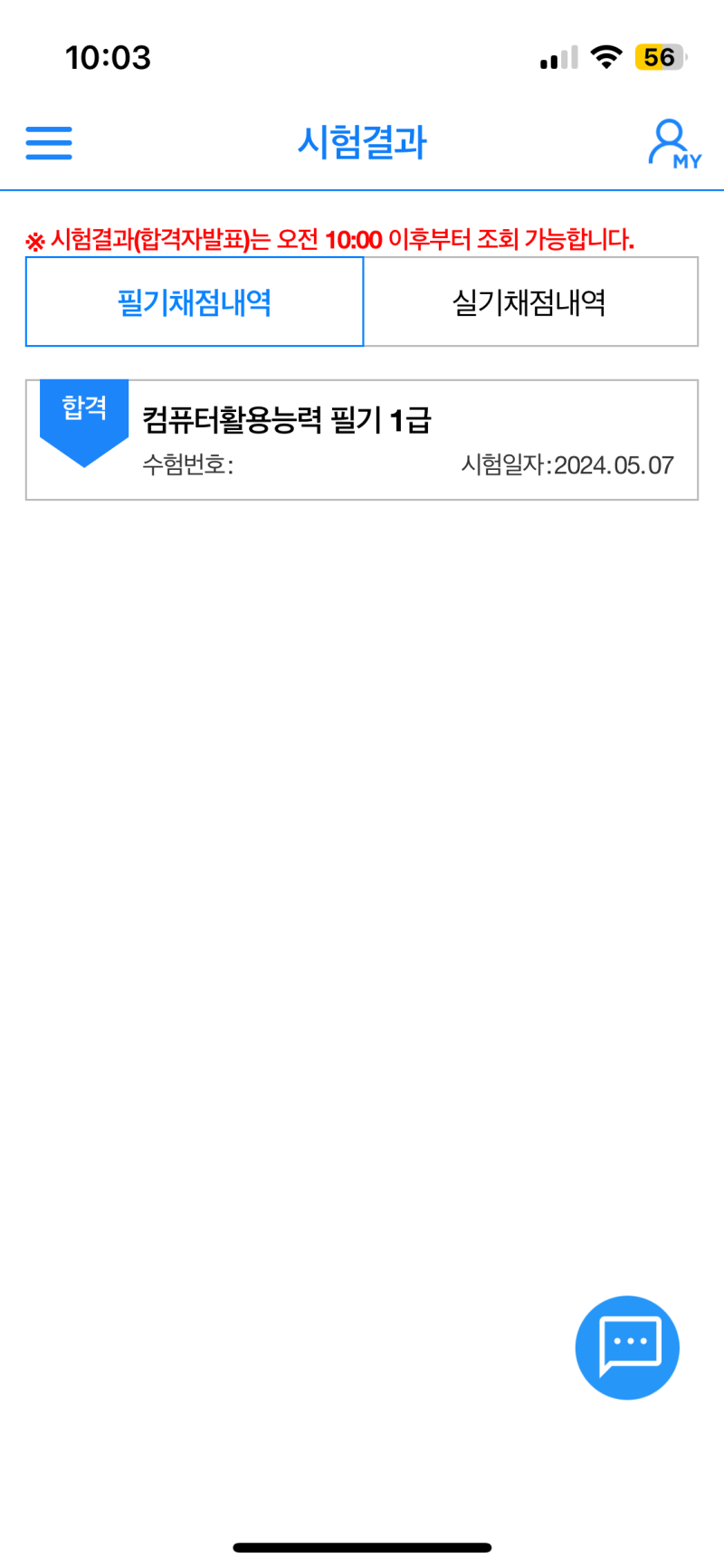
Task: Open the hamburger drawer menu
Action: [x=49, y=143]
